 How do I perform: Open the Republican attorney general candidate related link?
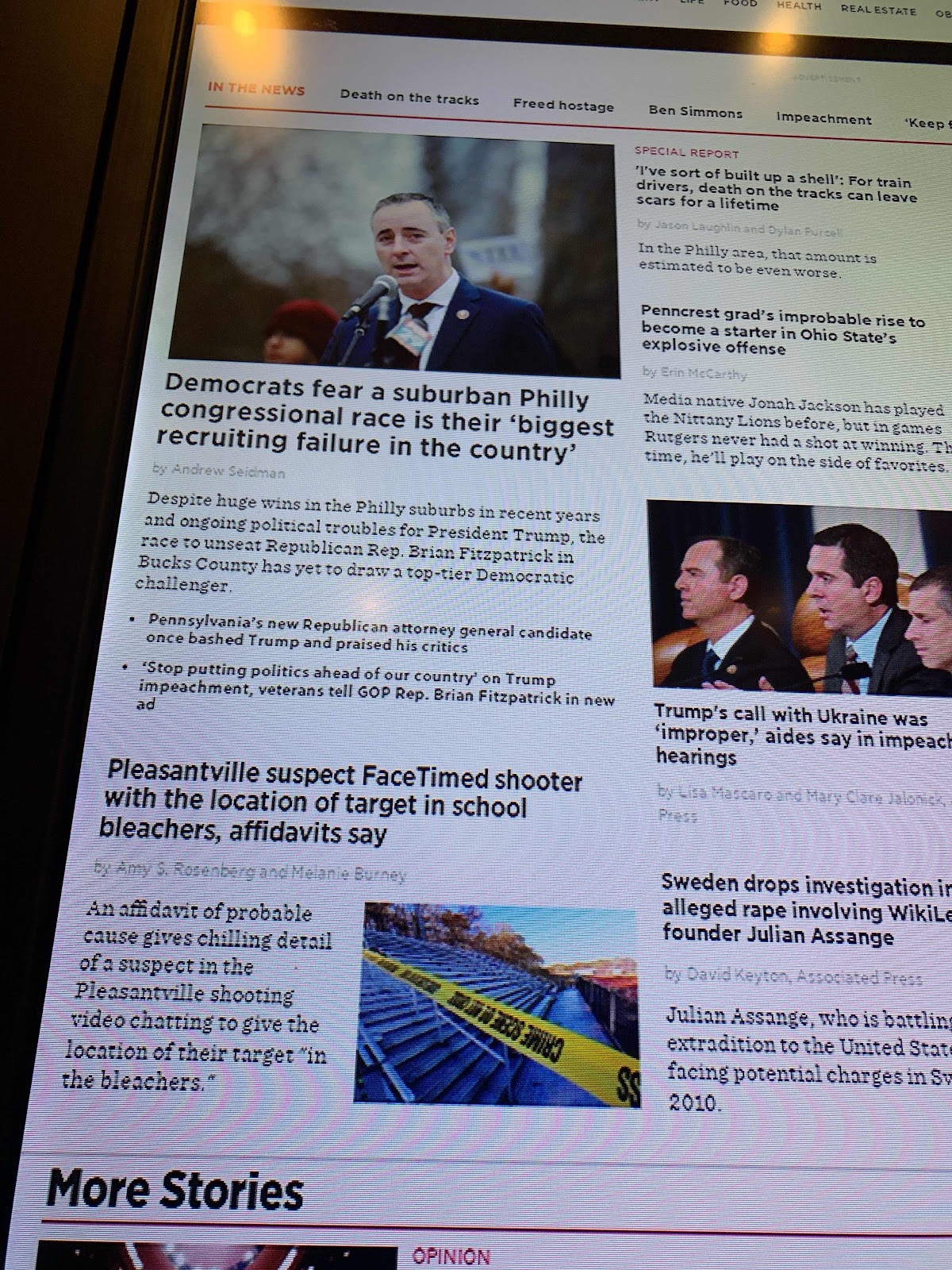369,633
